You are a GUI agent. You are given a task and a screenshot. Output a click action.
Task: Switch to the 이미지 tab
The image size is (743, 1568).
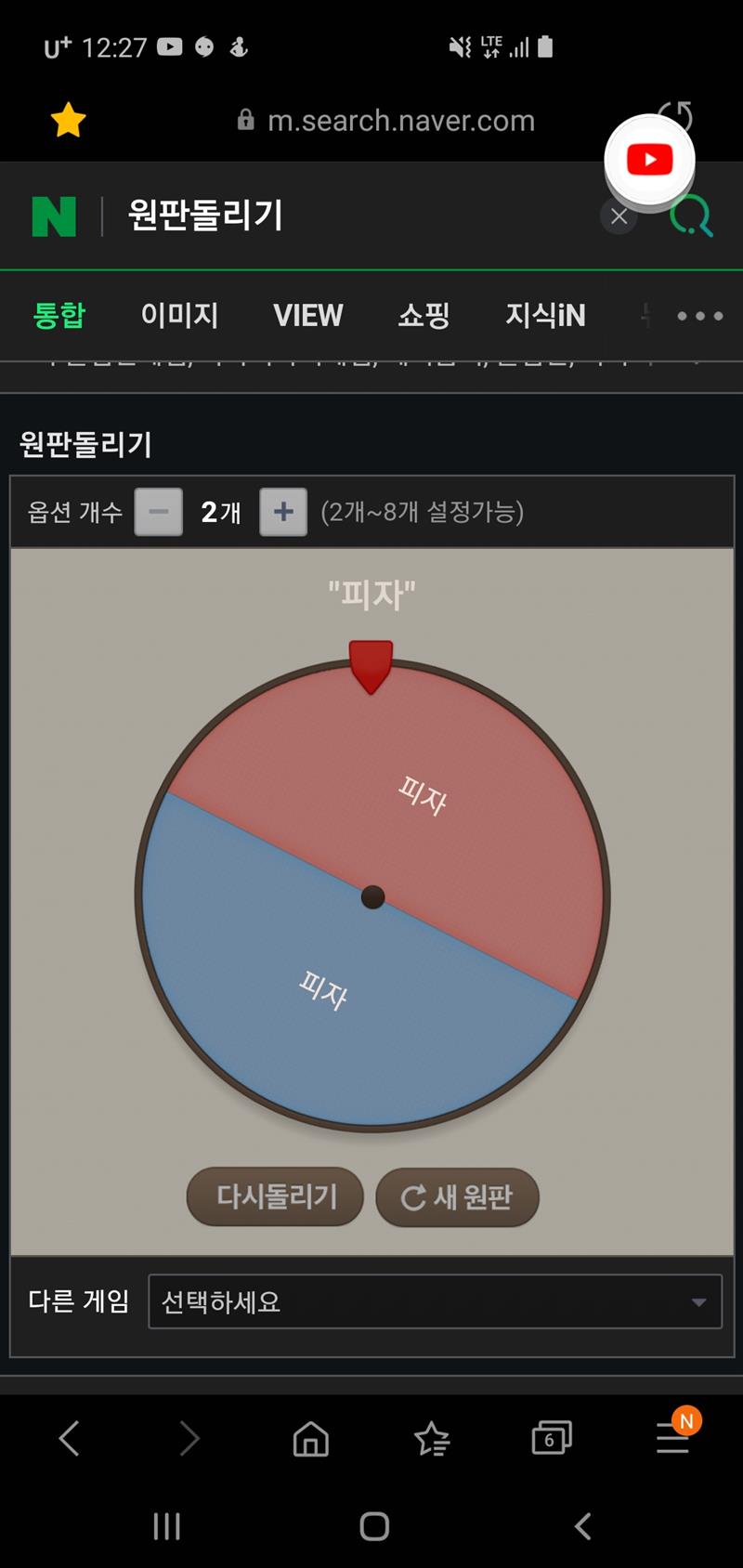(x=179, y=316)
